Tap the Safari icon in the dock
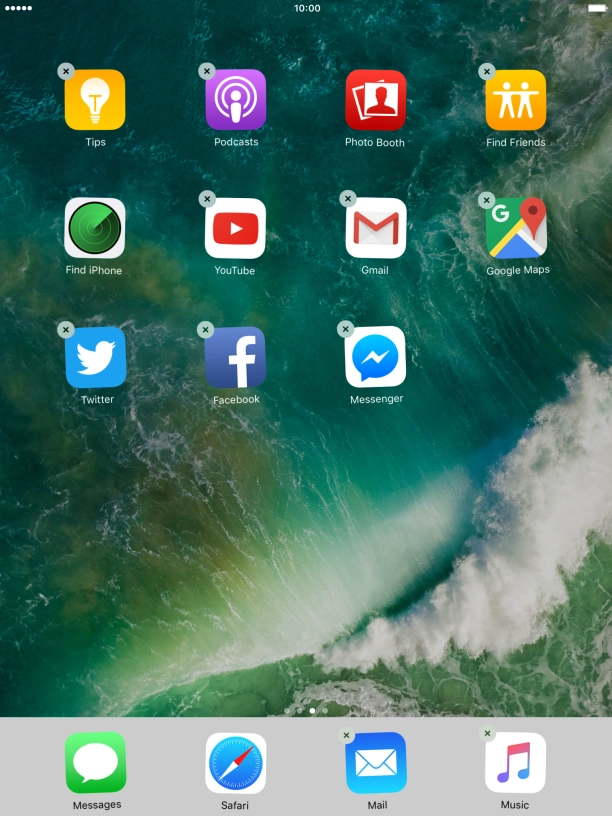Viewport: 612px width, 816px height. [236, 763]
